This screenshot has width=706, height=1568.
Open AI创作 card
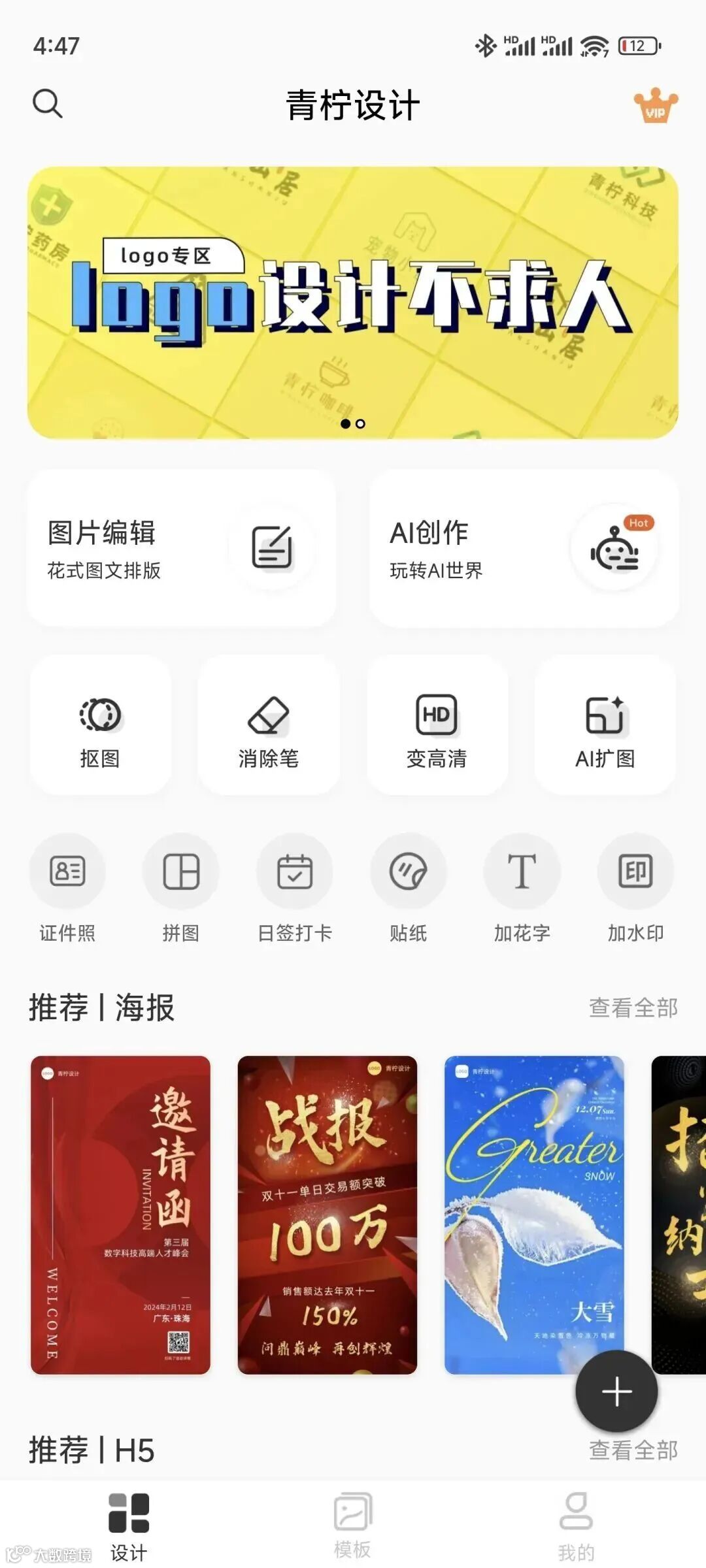coord(524,548)
